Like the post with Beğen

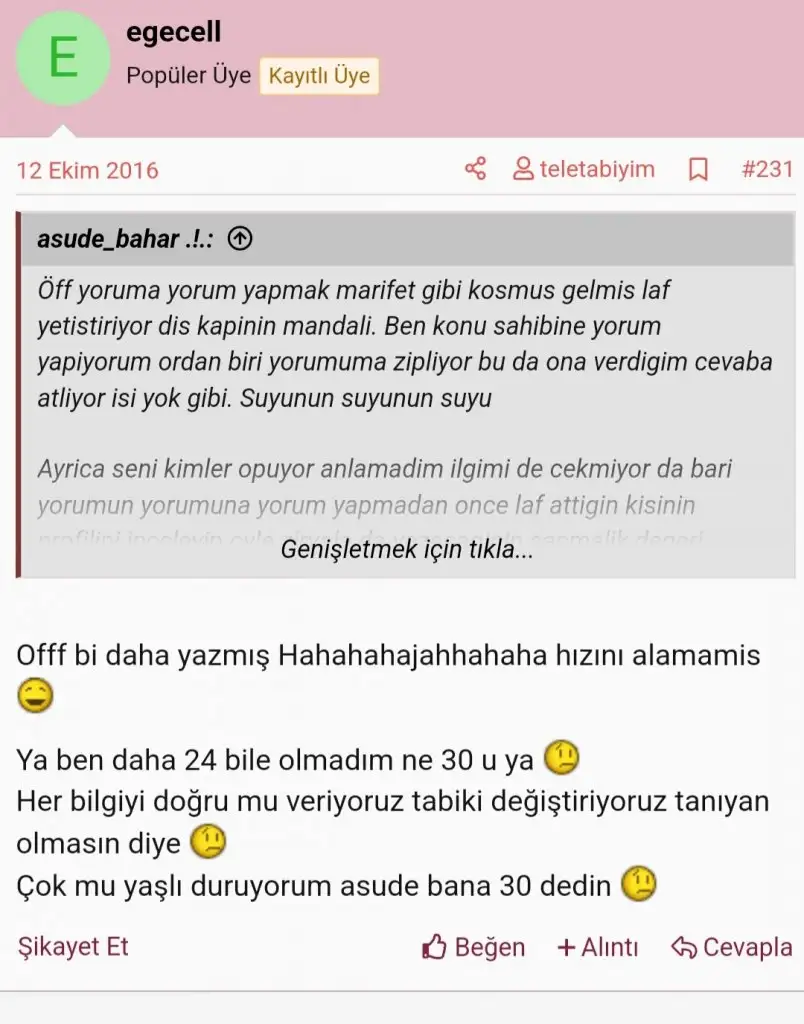click(x=473, y=947)
